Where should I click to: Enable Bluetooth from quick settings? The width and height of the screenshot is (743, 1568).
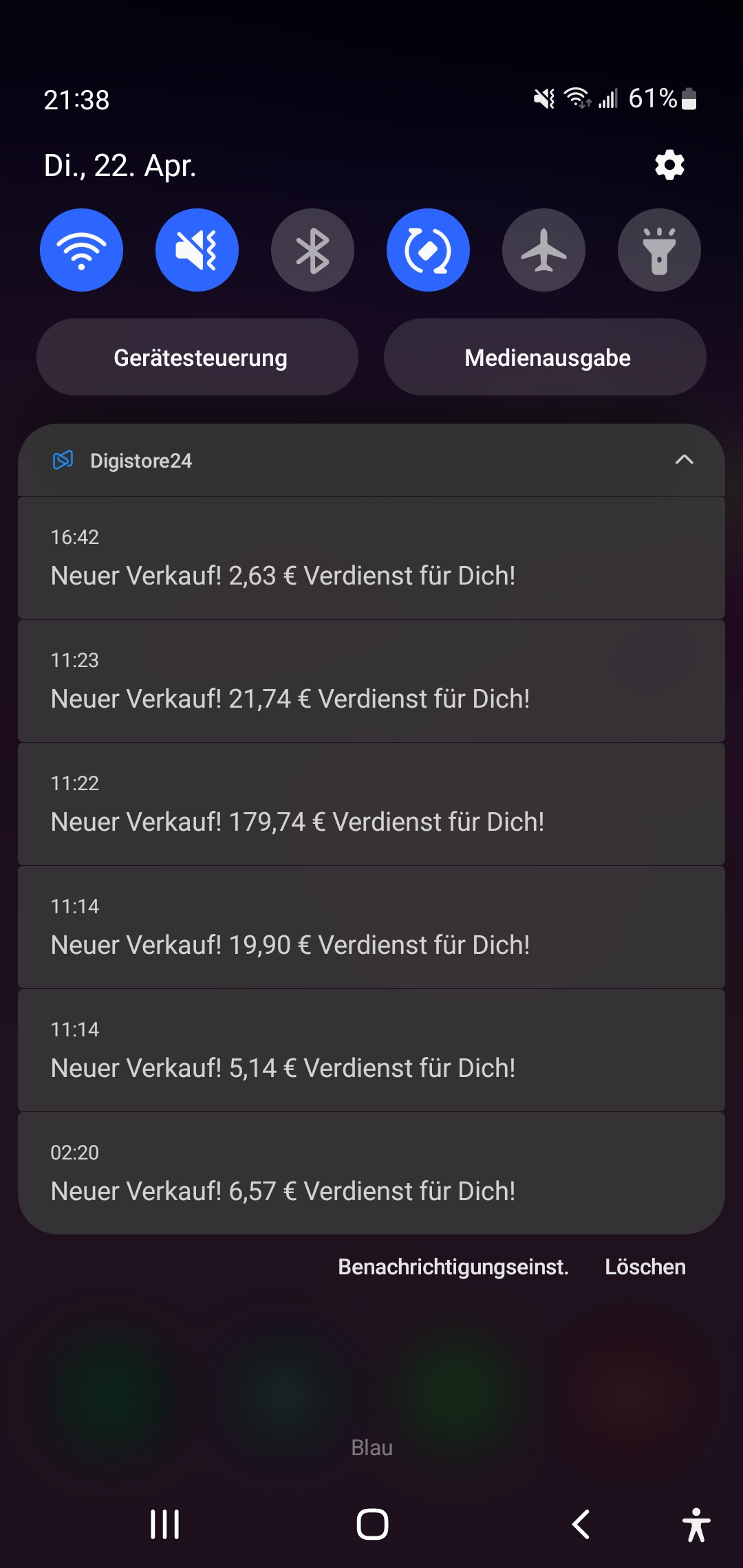click(312, 250)
